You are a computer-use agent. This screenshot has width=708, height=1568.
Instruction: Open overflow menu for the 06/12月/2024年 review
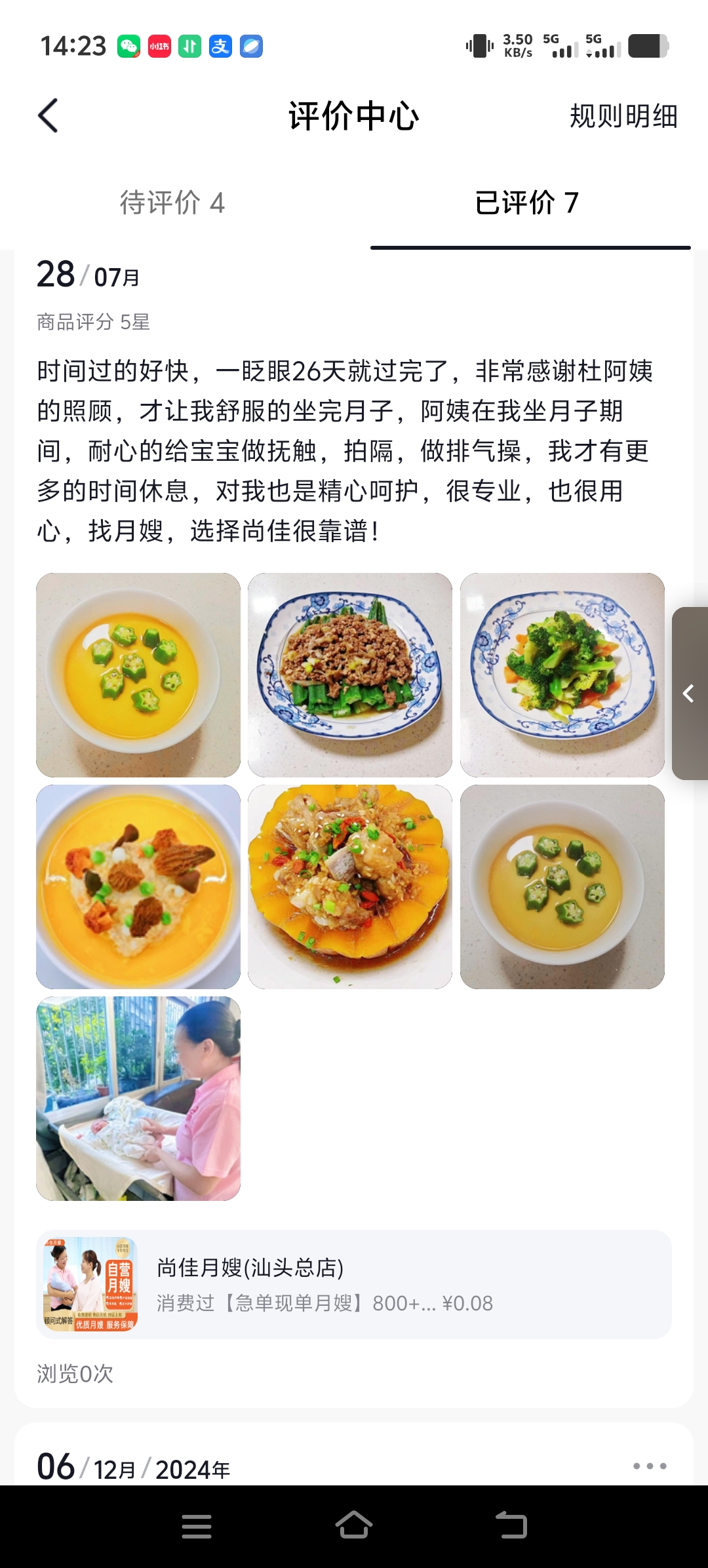[650, 1466]
